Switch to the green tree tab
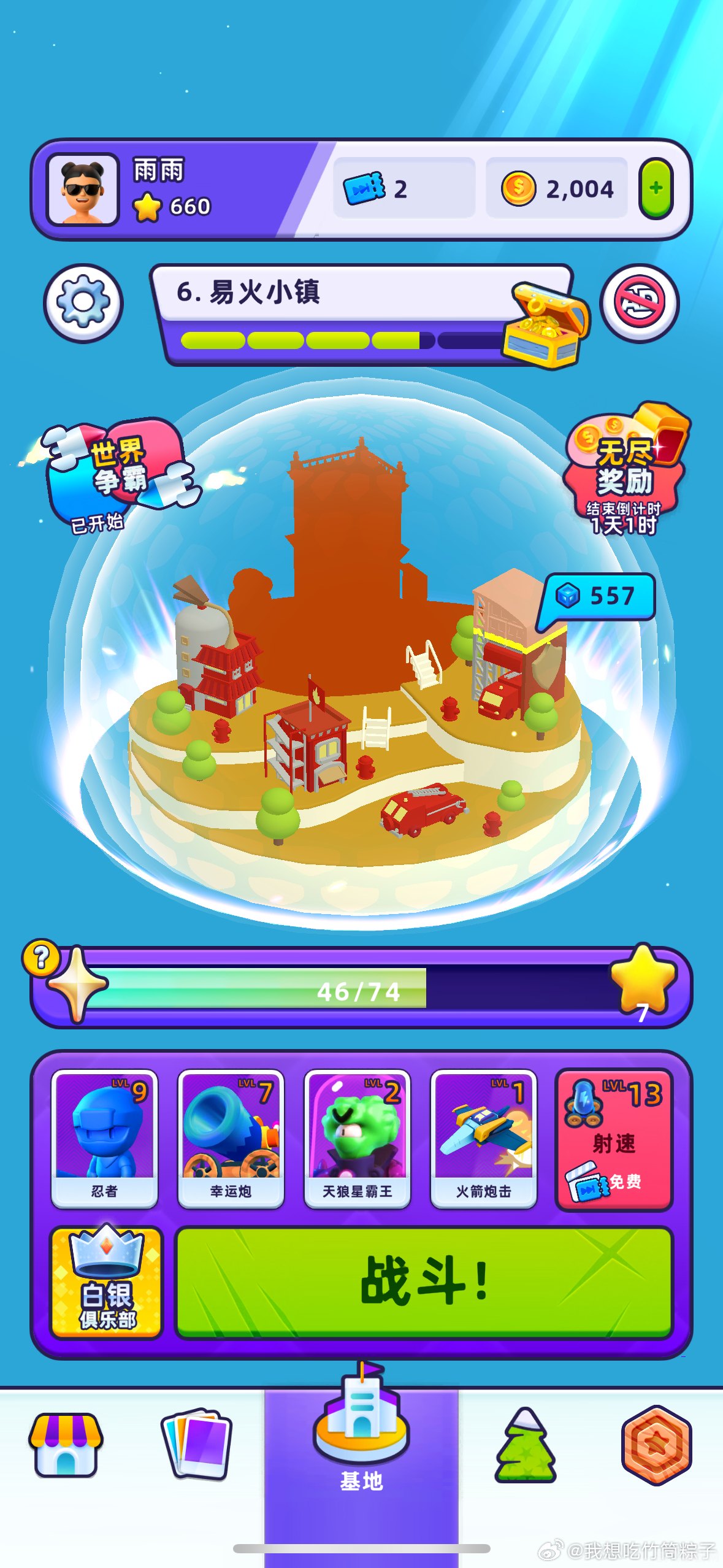723x1568 pixels. point(526,1445)
